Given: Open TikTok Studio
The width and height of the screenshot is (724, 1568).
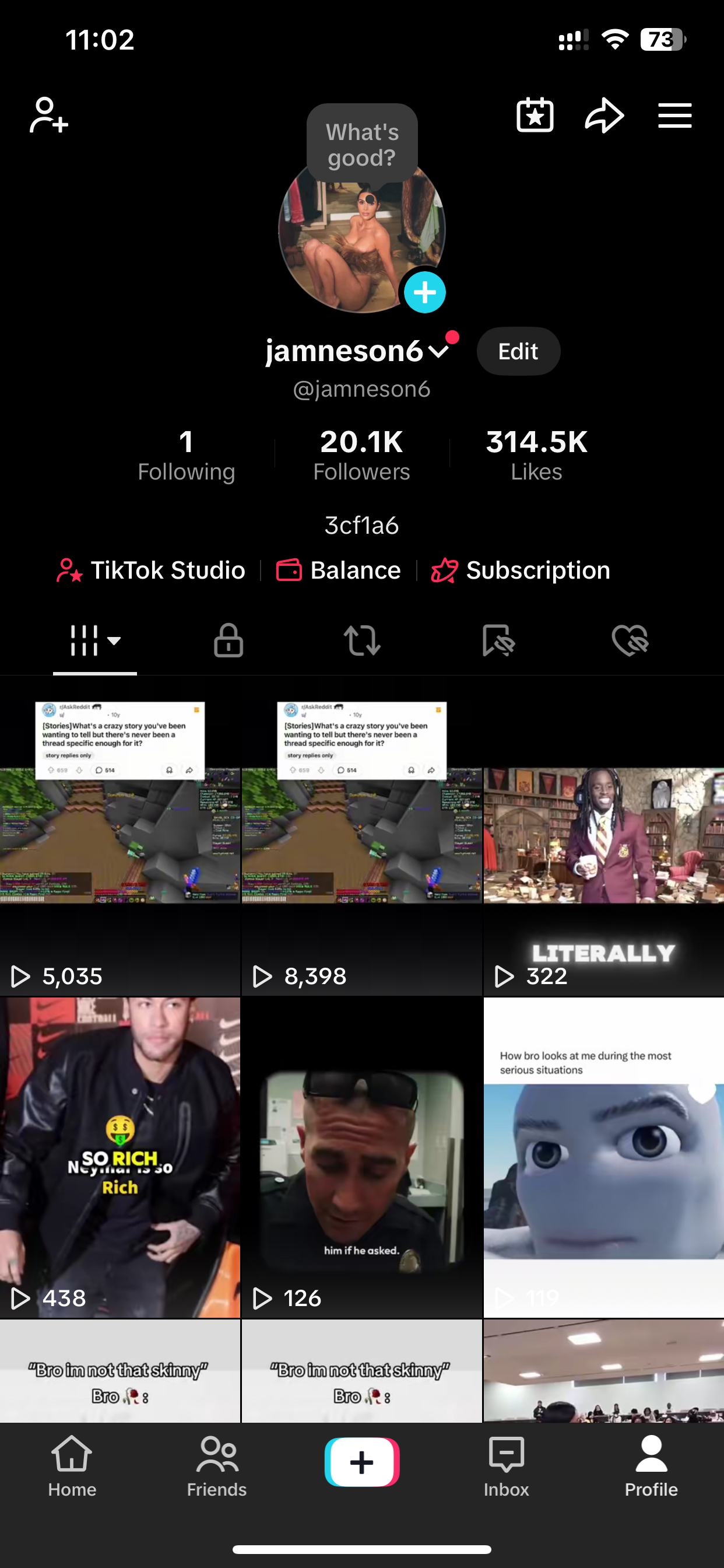Looking at the screenshot, I should coord(152,570).
